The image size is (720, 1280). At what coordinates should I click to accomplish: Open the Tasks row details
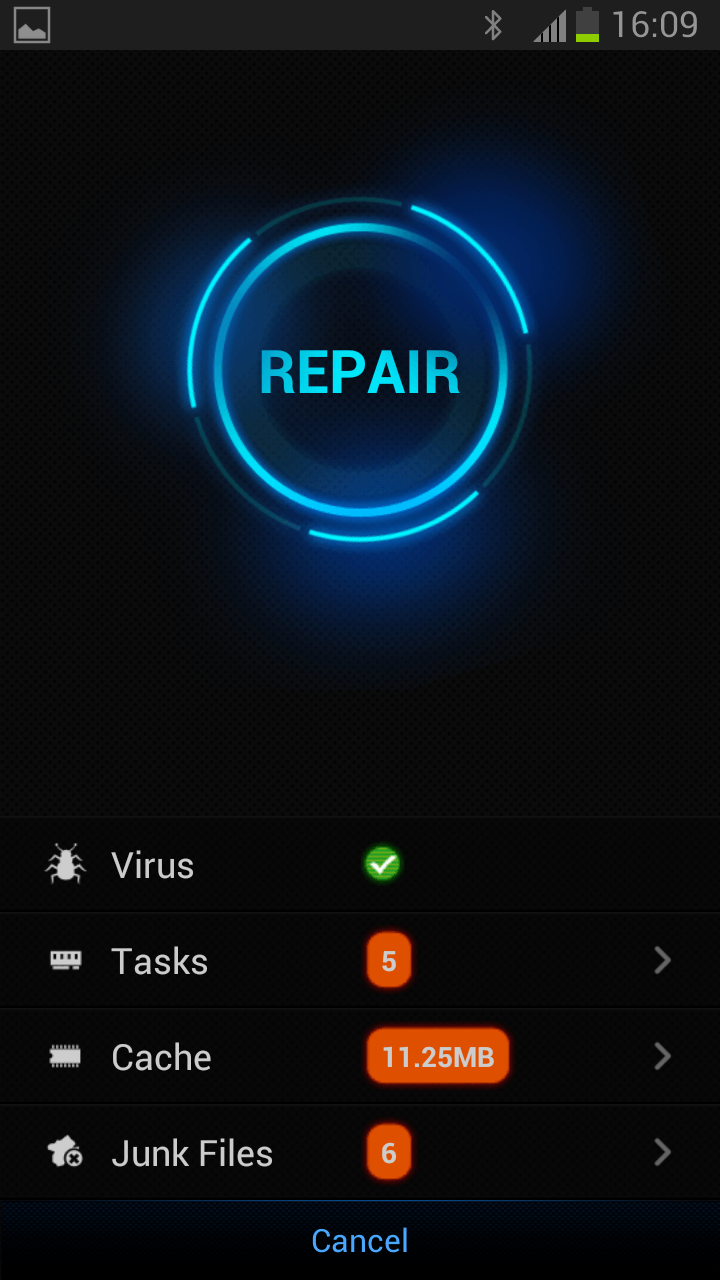pos(360,961)
